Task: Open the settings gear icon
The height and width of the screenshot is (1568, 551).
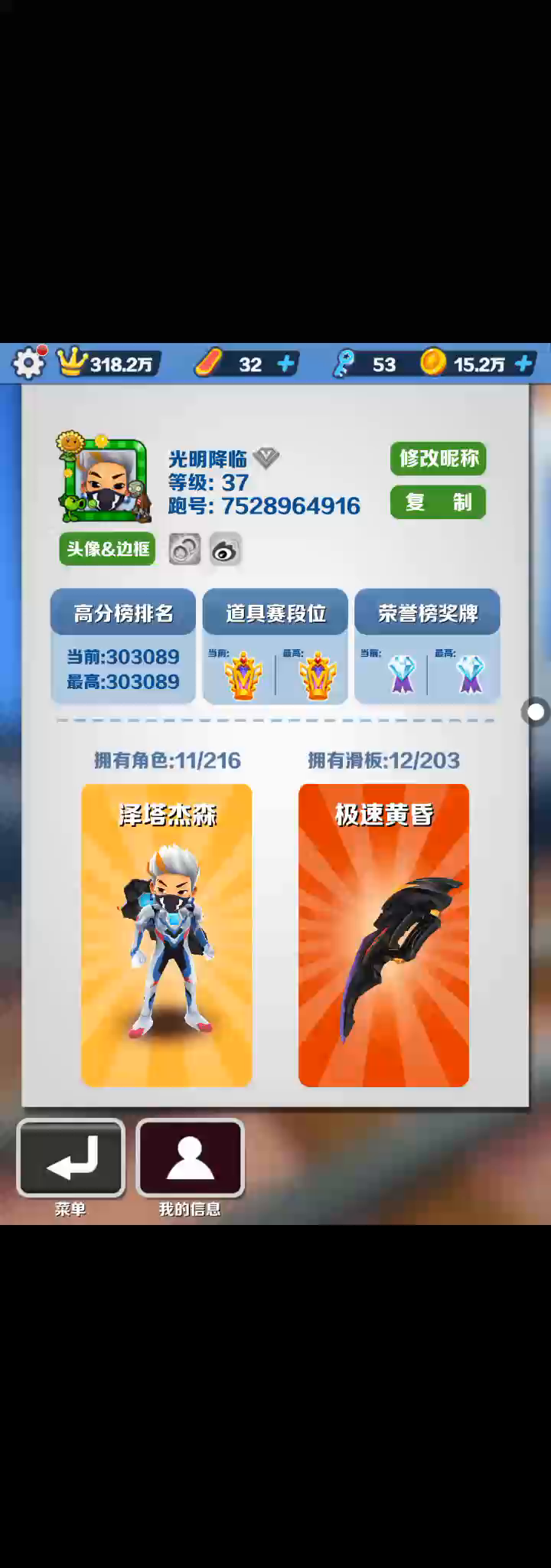Action: 29,363
